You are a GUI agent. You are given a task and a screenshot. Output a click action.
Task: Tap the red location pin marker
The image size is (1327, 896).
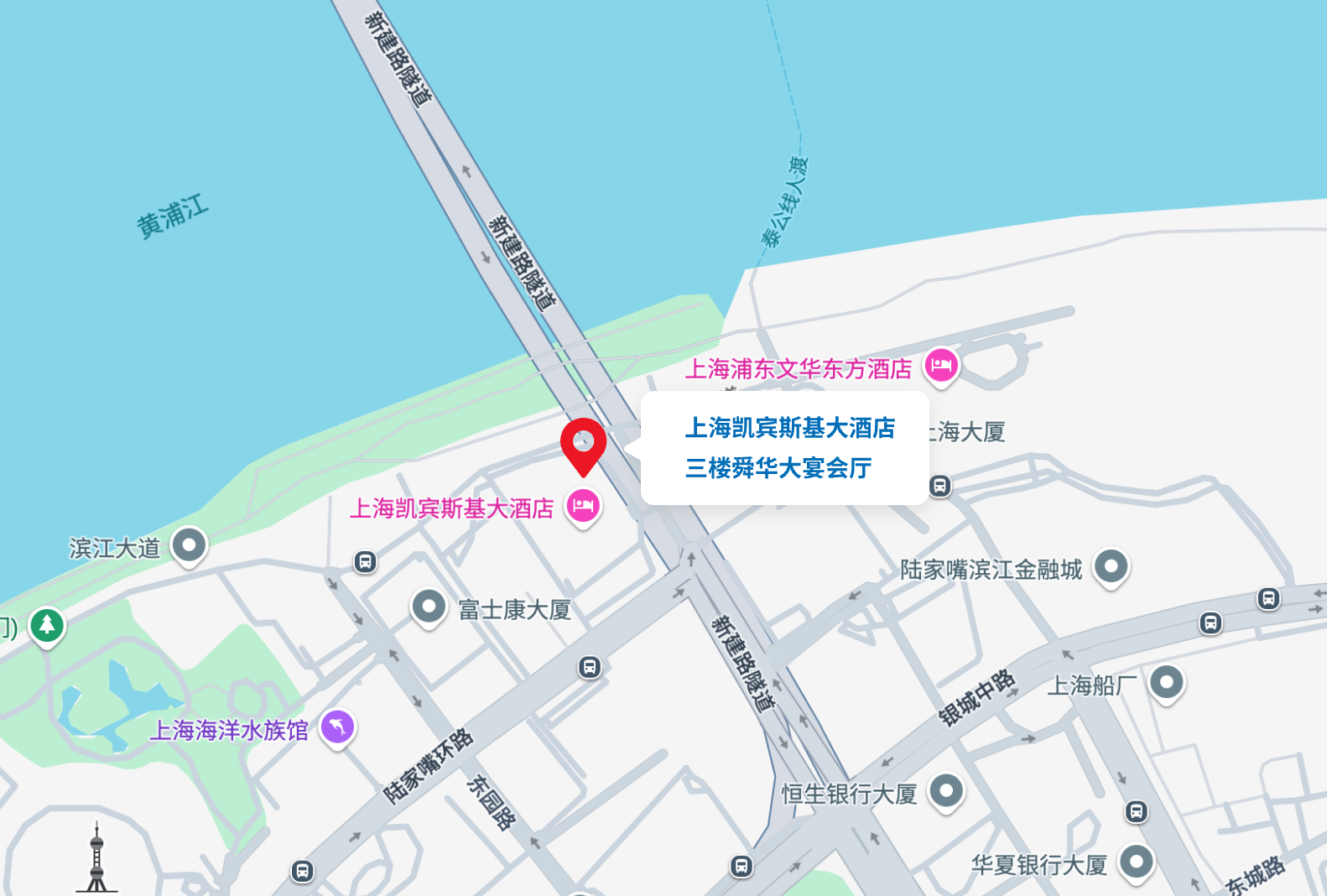(x=583, y=443)
